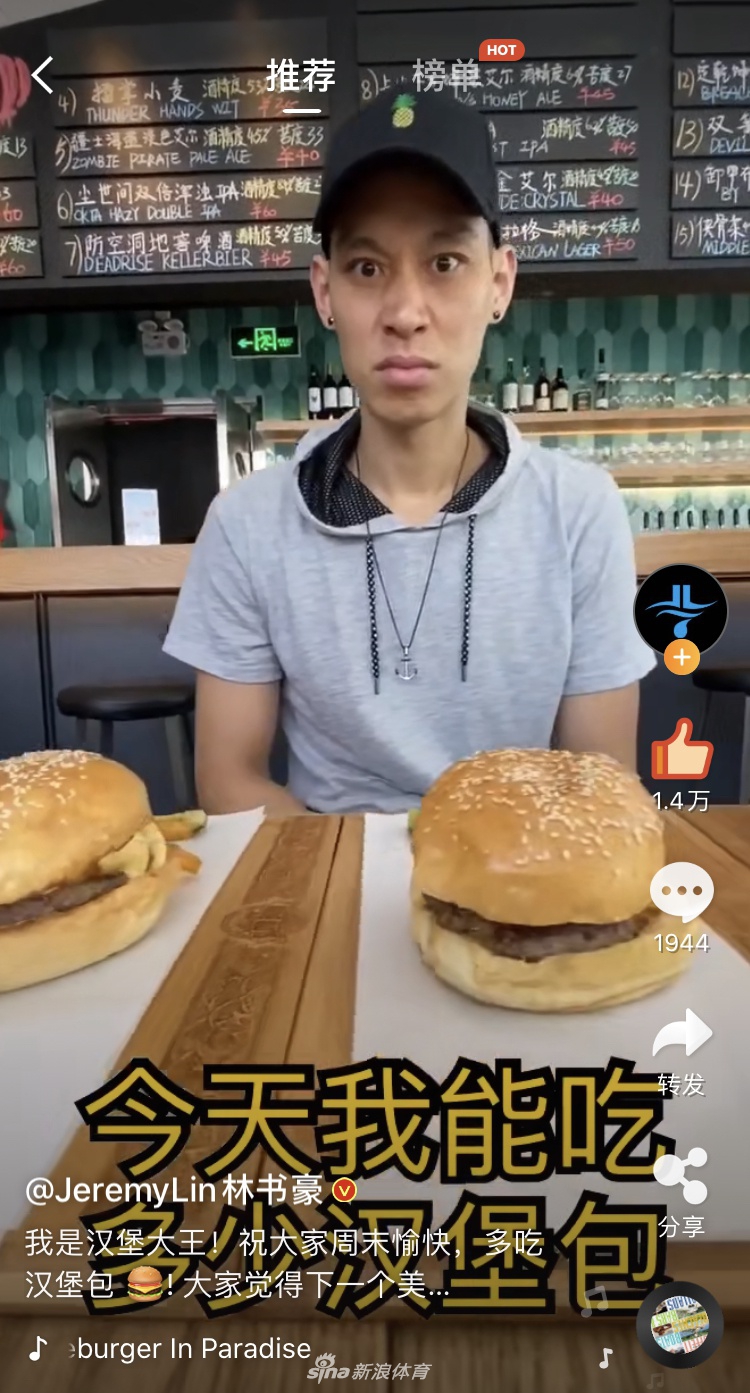The width and height of the screenshot is (750, 1393).
Task: Share the video via 分享
Action: point(682,1192)
